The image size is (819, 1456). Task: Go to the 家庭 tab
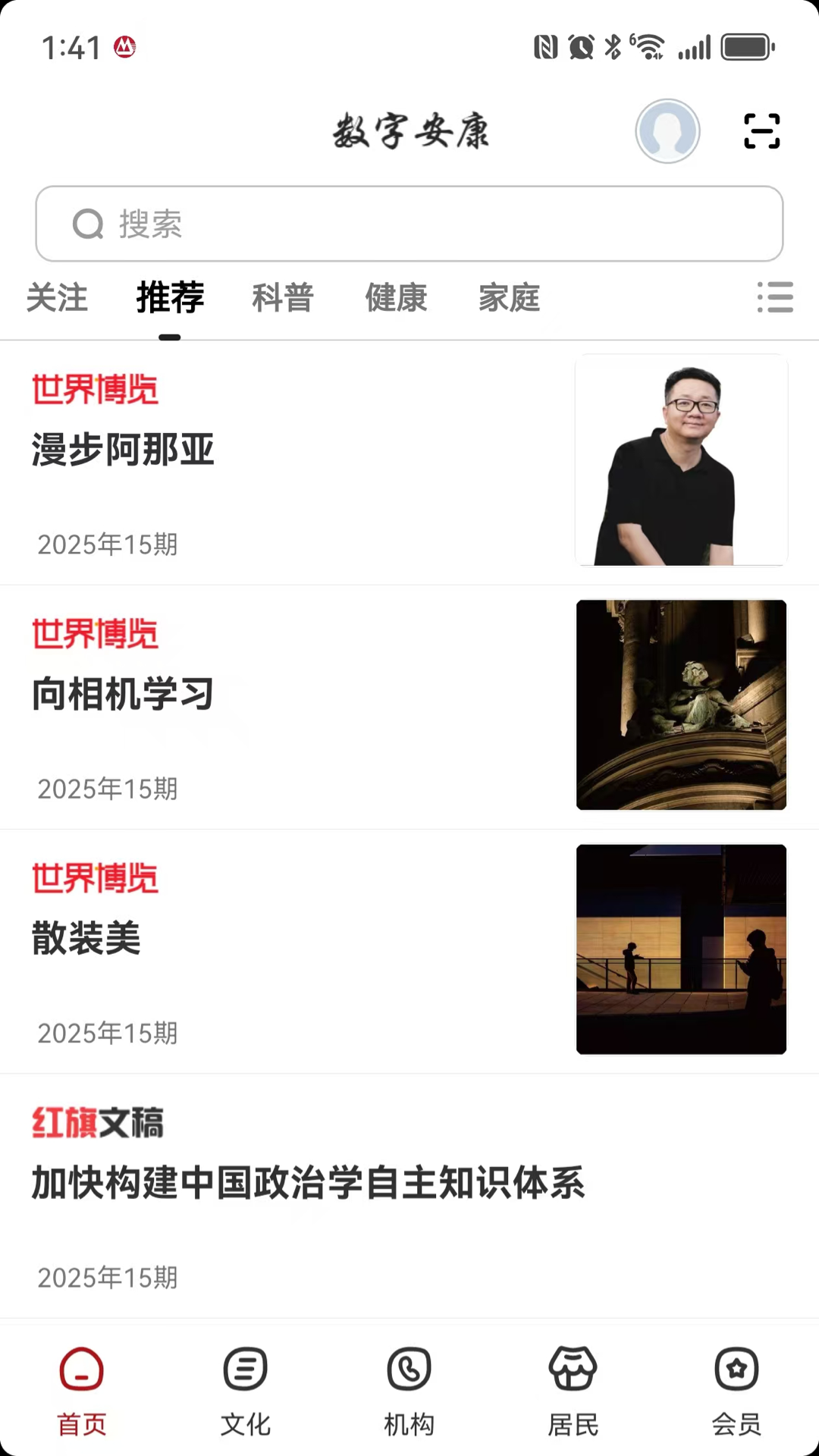[509, 297]
